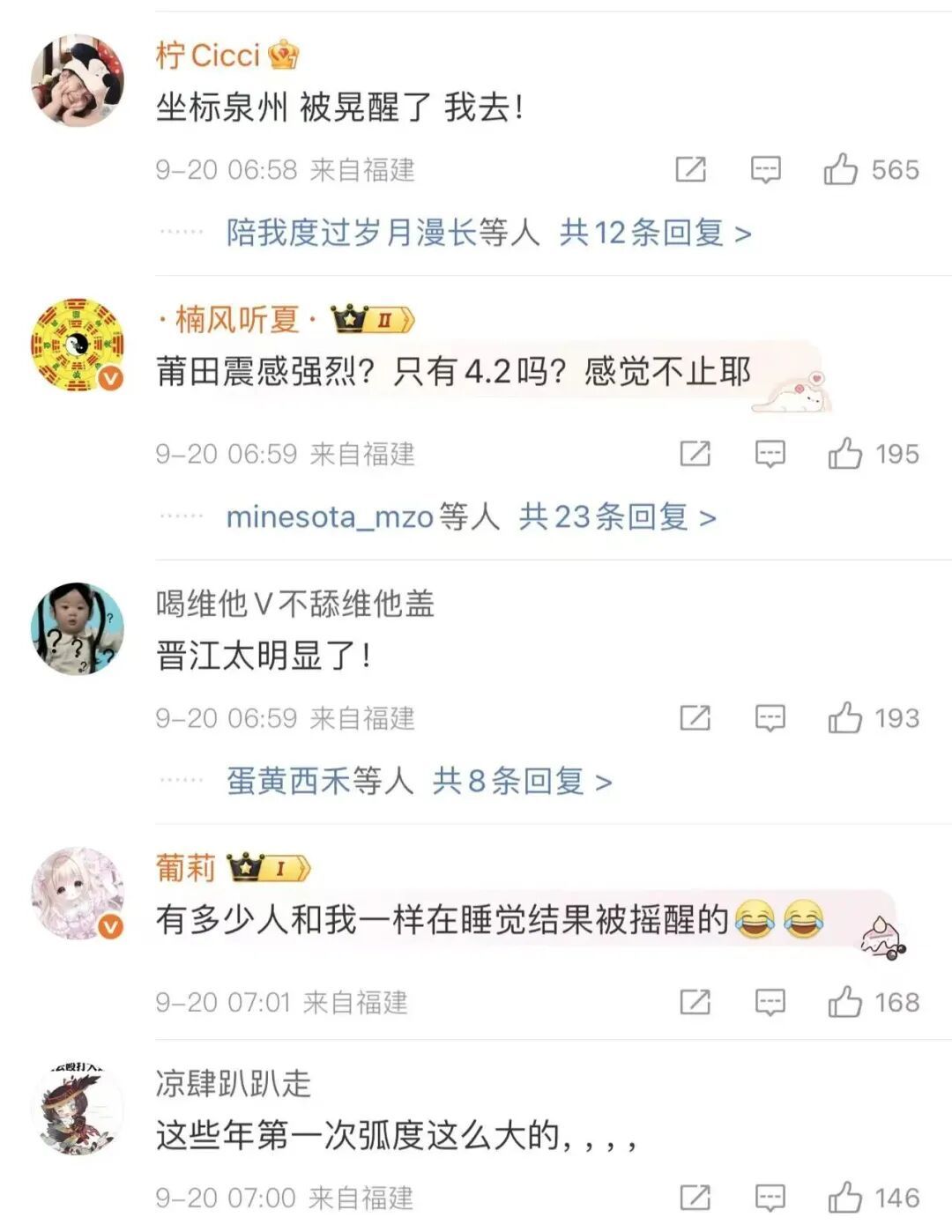Like 柠Cicci's comment about 泉州

(x=841, y=169)
